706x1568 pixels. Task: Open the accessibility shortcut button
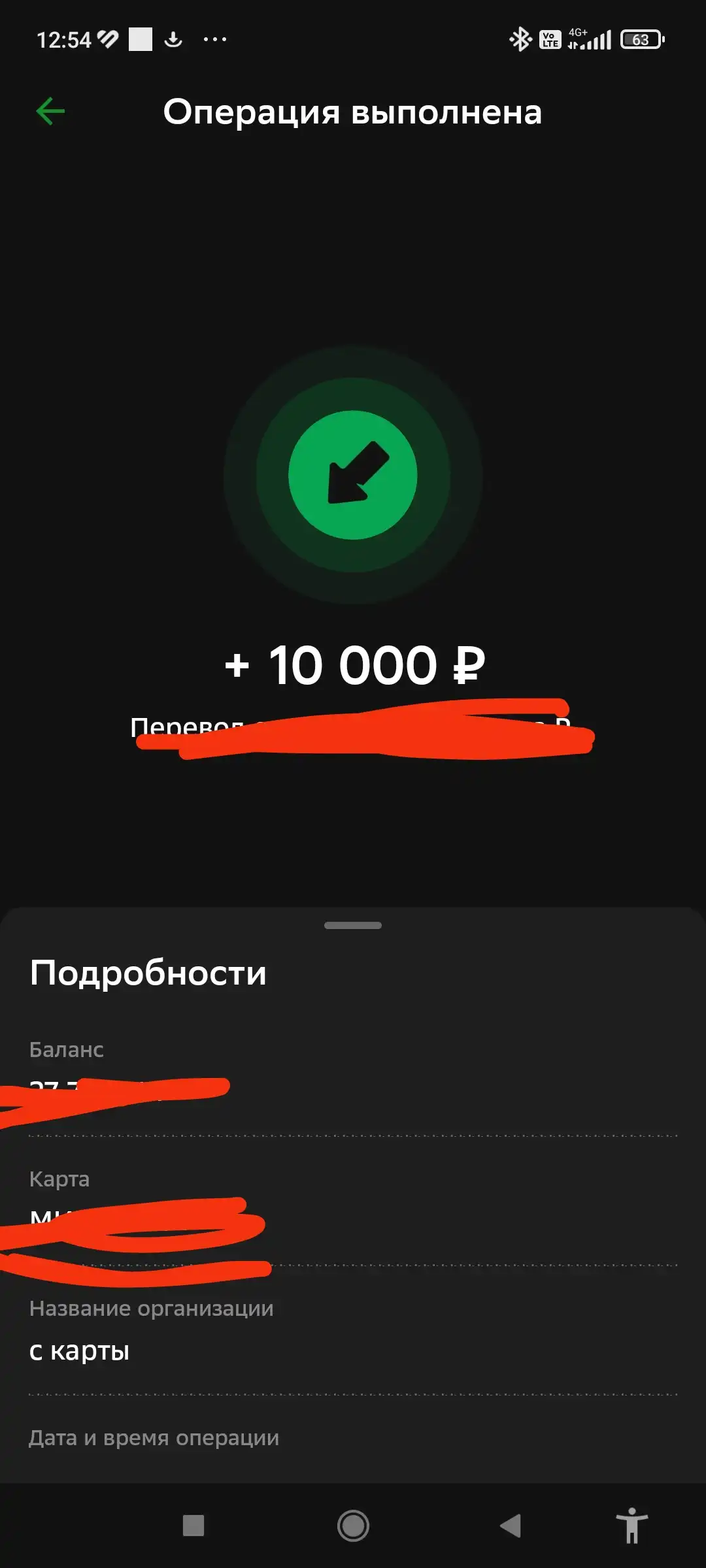click(632, 1526)
